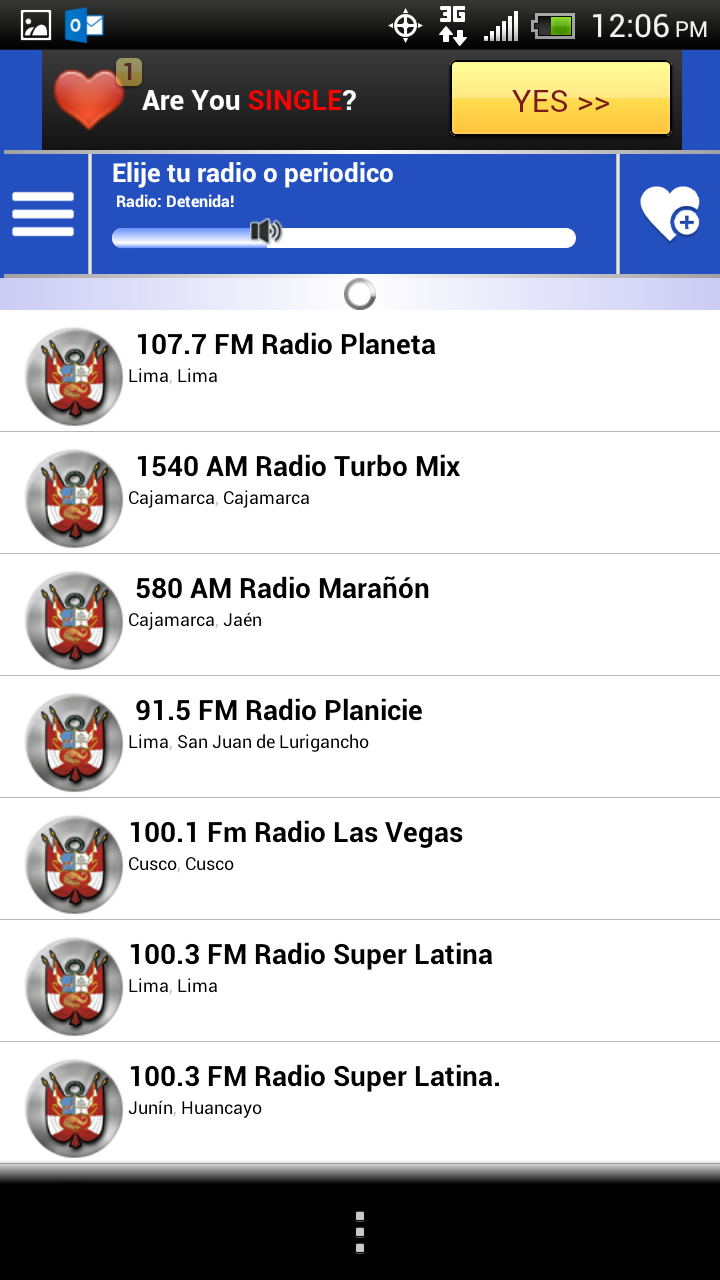Choose 91.5 FM Radio Planicie
Viewport: 720px width, 1280px height.
click(360, 737)
